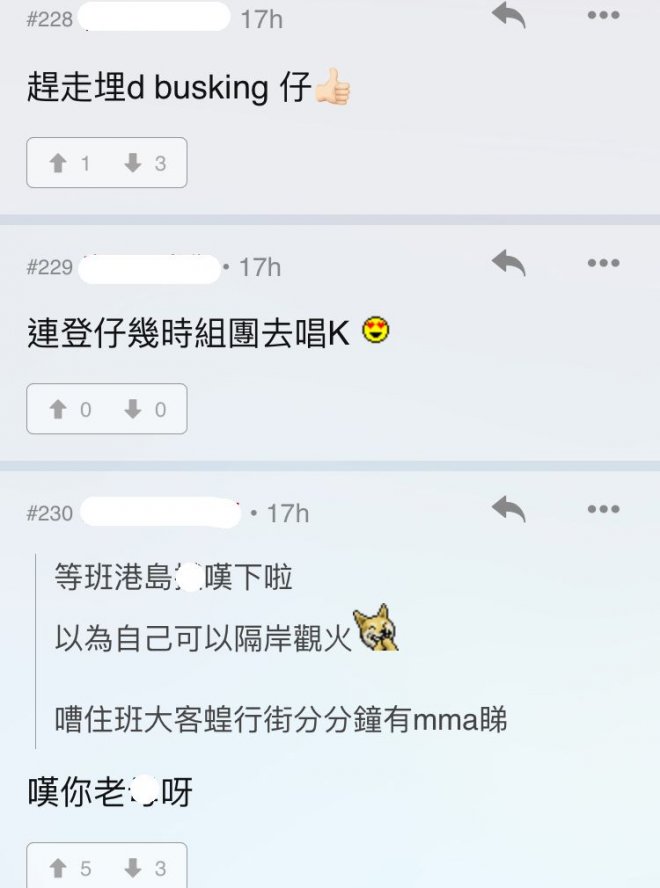Screen dimensions: 660x888
Task: Downvote comment #229 about 唱K
Action: (x=144, y=409)
